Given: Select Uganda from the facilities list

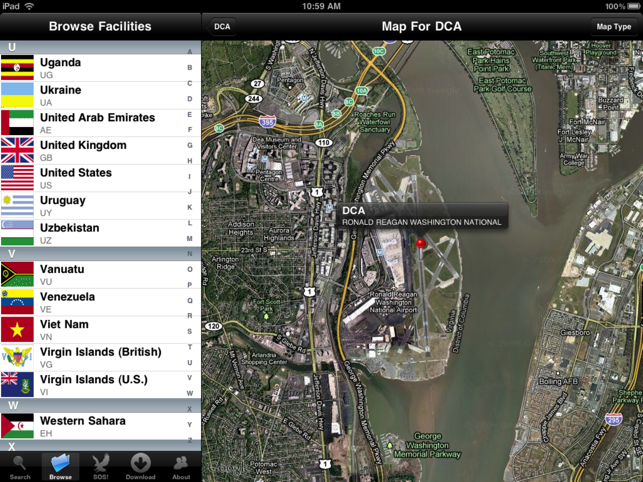Looking at the screenshot, I should tap(100, 68).
